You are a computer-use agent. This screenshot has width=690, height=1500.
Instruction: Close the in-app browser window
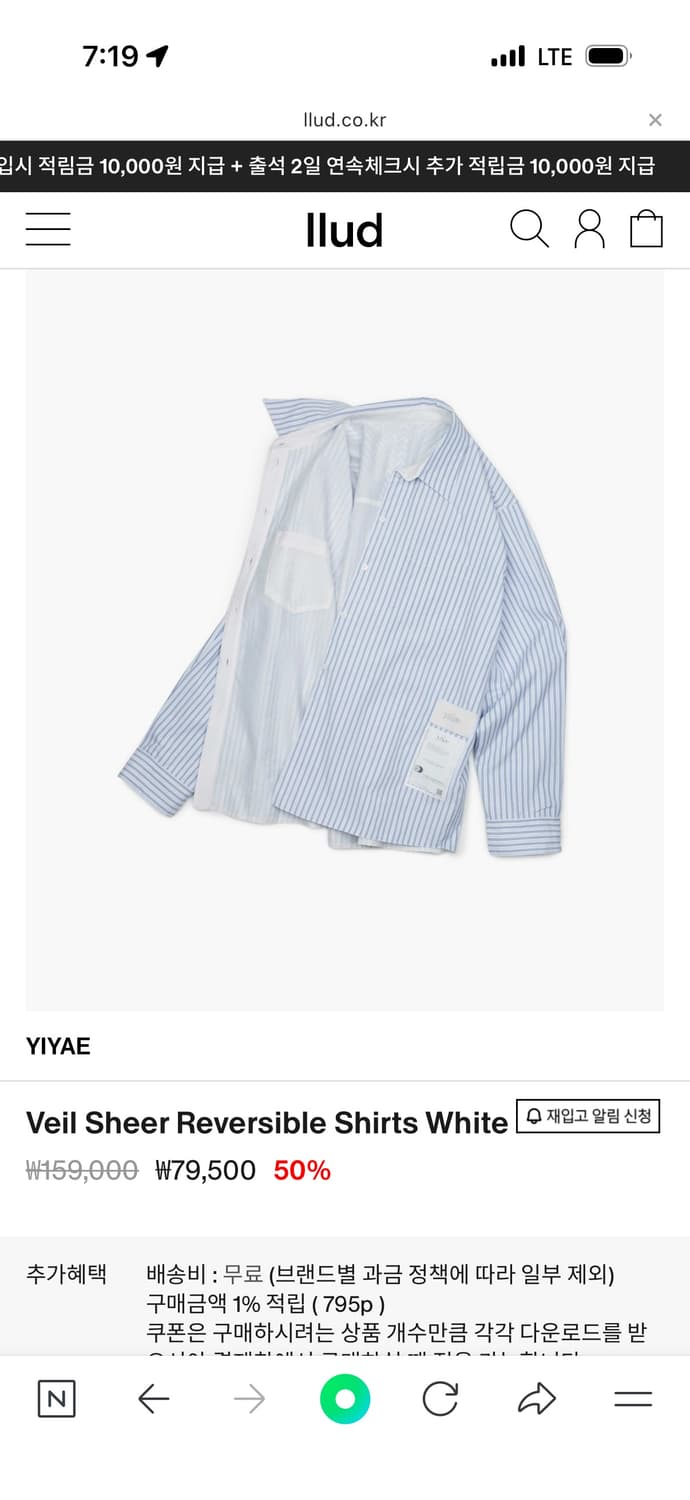tap(655, 120)
